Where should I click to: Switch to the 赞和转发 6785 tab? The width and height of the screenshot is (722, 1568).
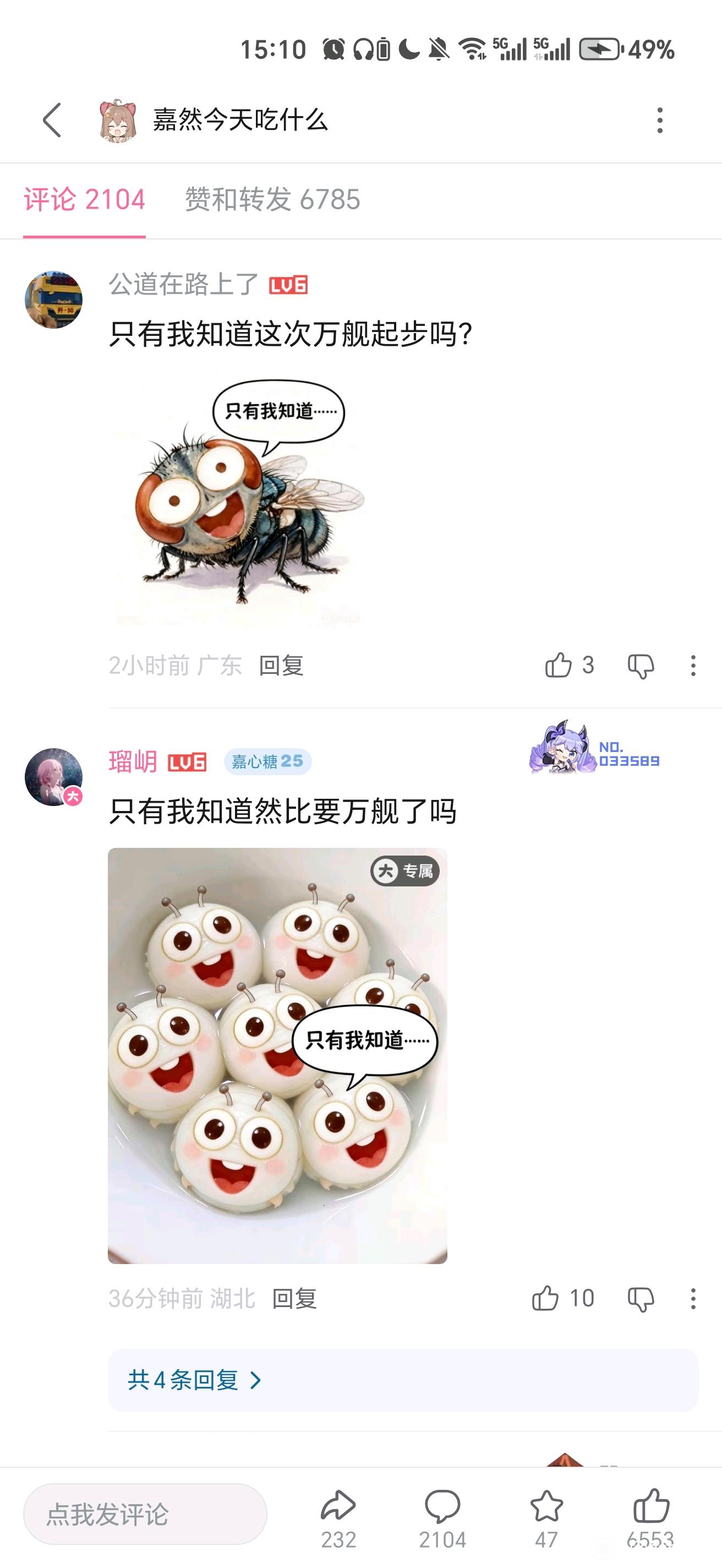(x=272, y=200)
